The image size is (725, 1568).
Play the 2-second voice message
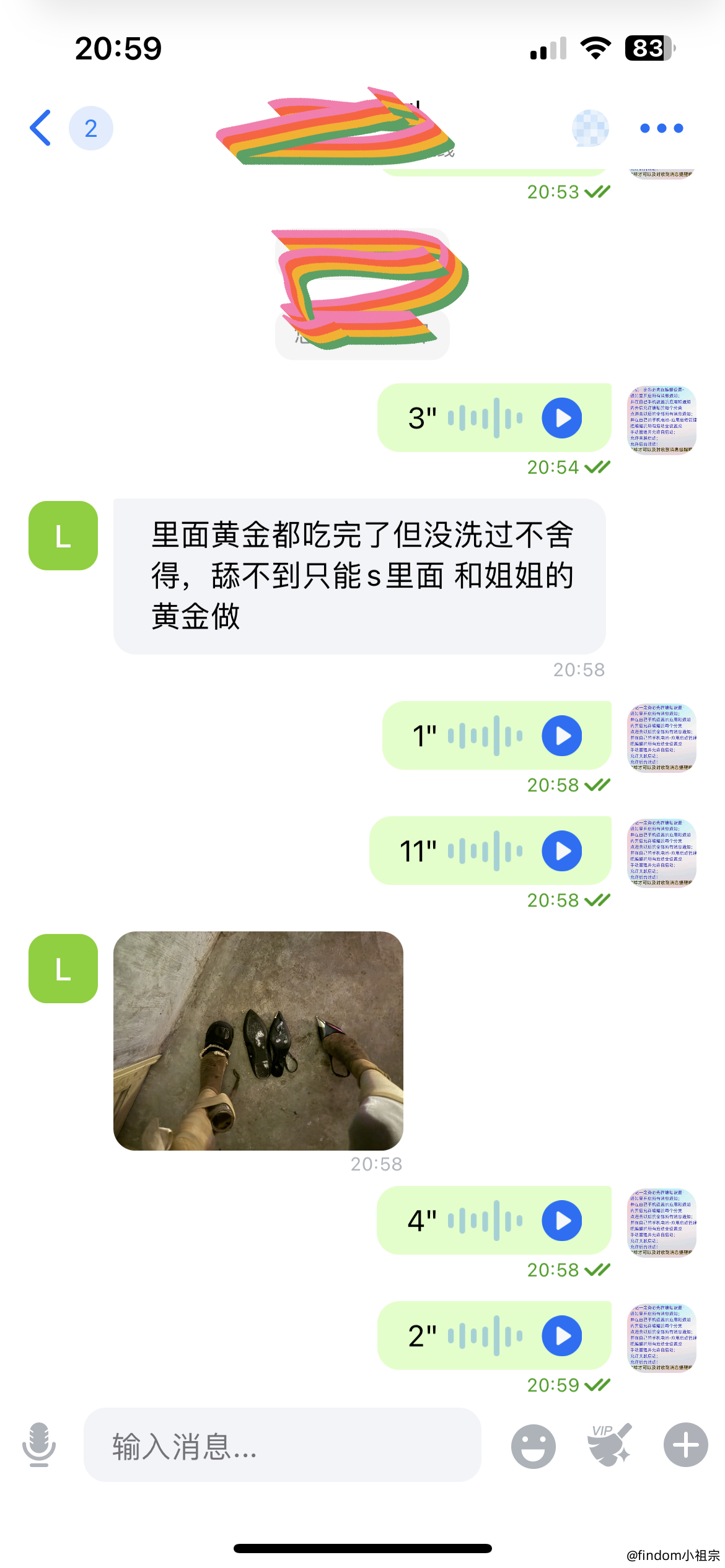coord(561,1336)
